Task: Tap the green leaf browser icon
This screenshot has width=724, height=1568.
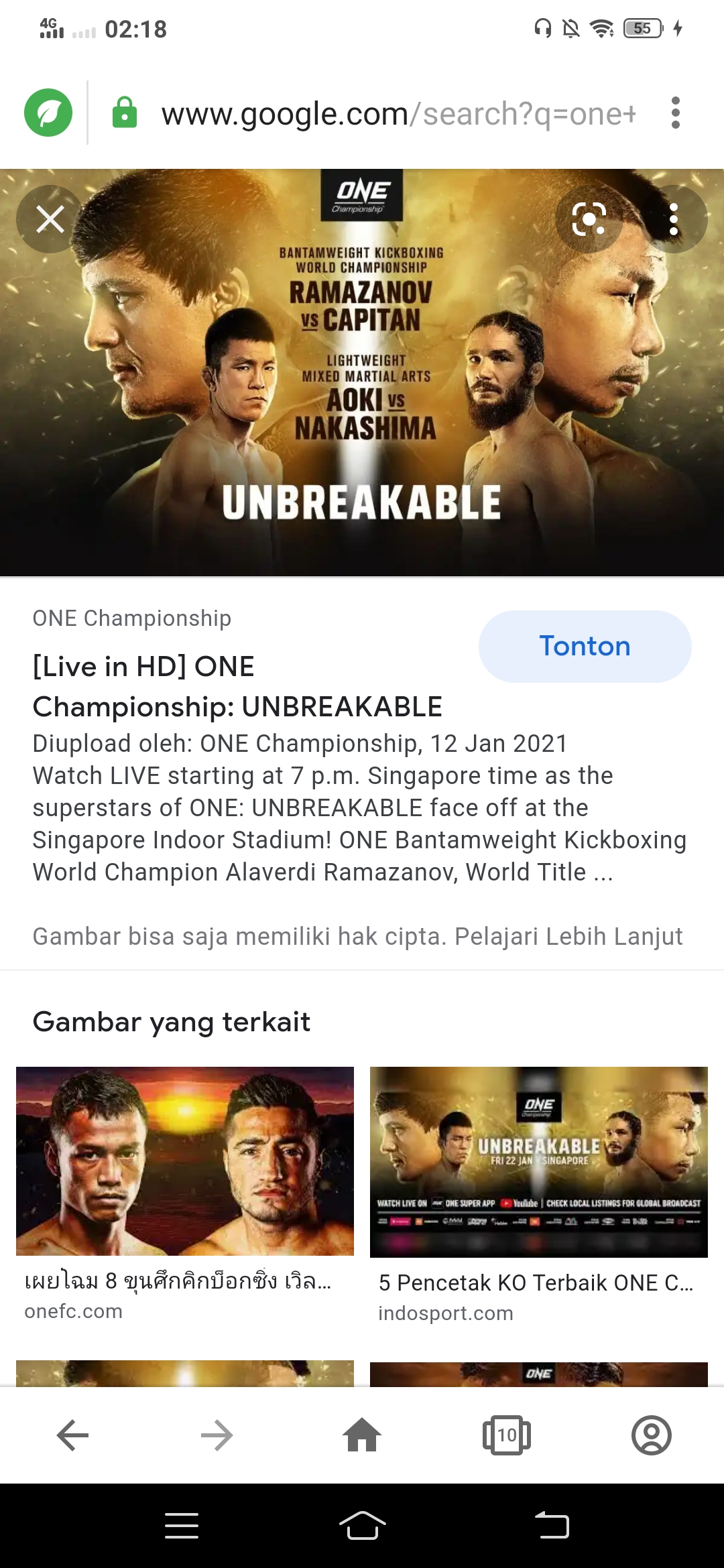Action: click(48, 113)
